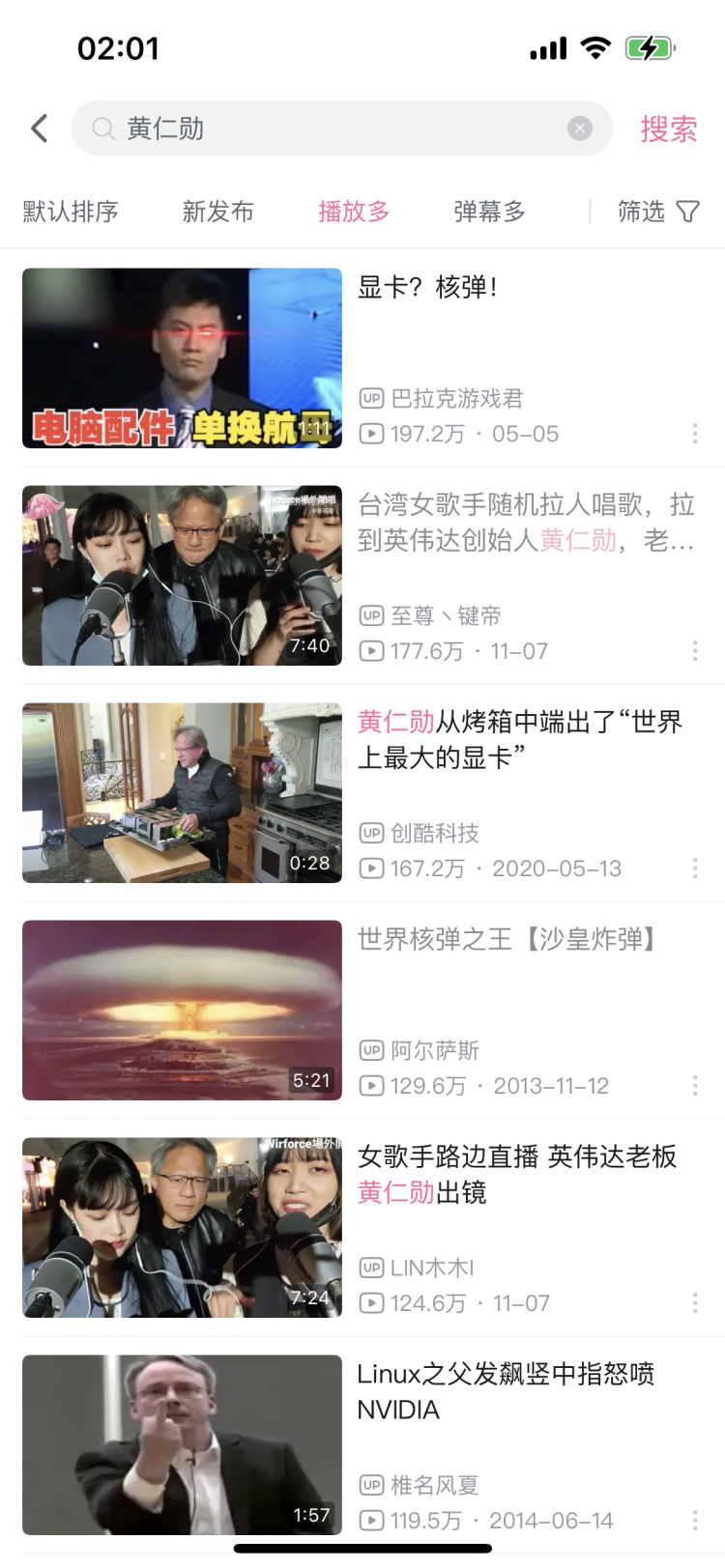Switch to 默认排序 sorting tab
This screenshot has height=1568, width=725.
[x=71, y=212]
